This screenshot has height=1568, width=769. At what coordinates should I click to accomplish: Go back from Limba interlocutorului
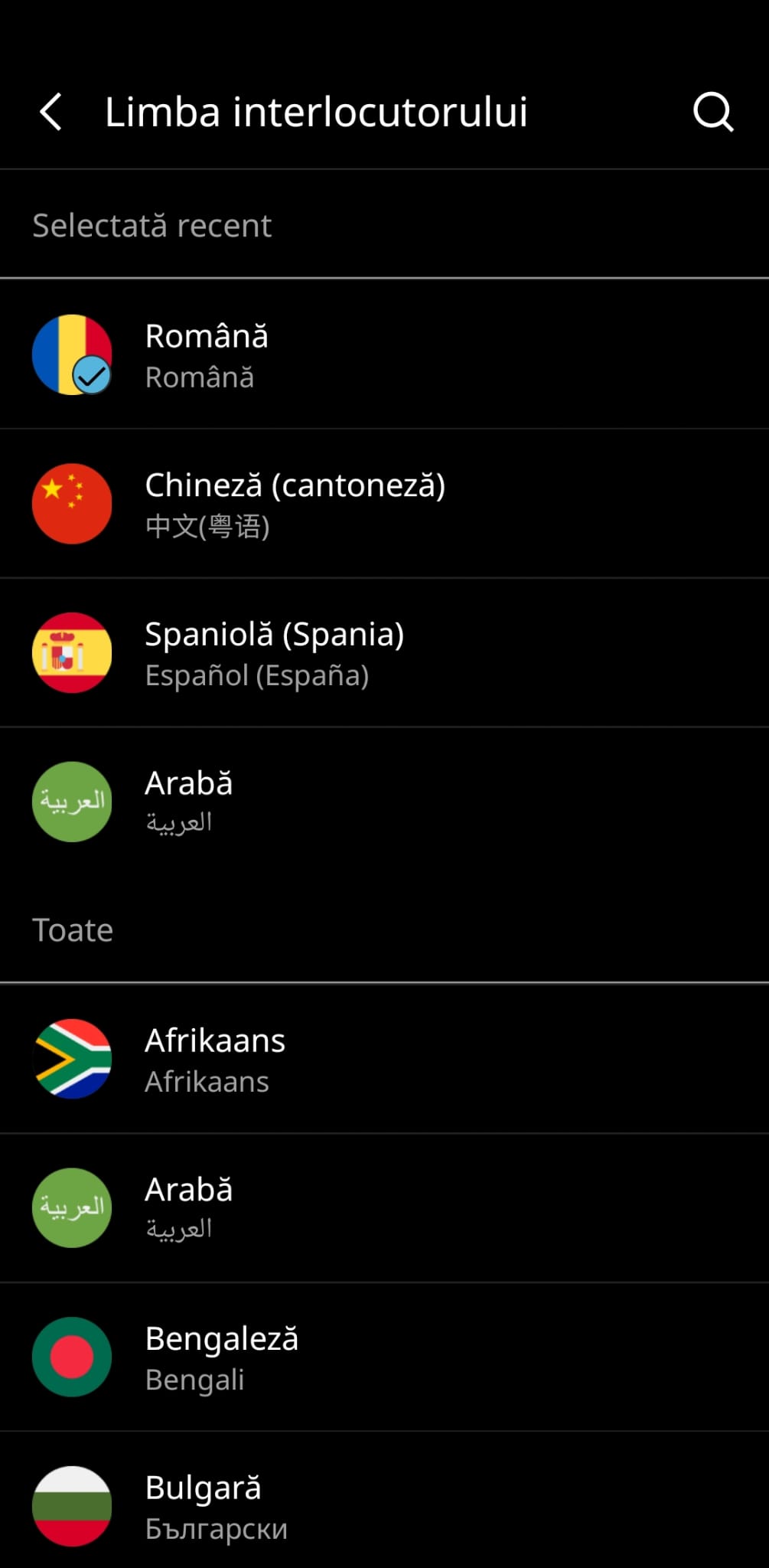point(51,113)
